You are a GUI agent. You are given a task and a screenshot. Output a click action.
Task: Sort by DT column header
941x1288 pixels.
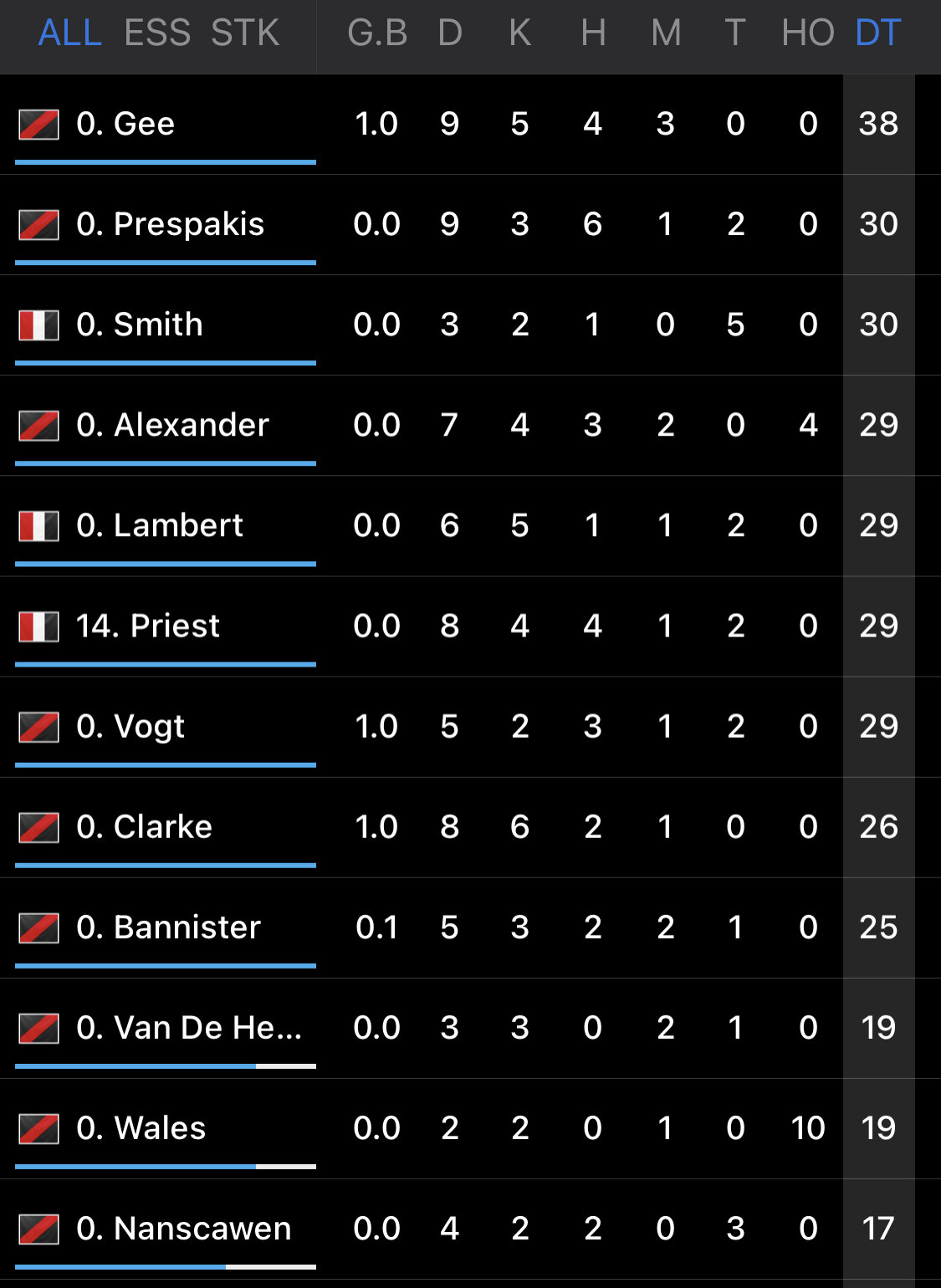pos(878,33)
